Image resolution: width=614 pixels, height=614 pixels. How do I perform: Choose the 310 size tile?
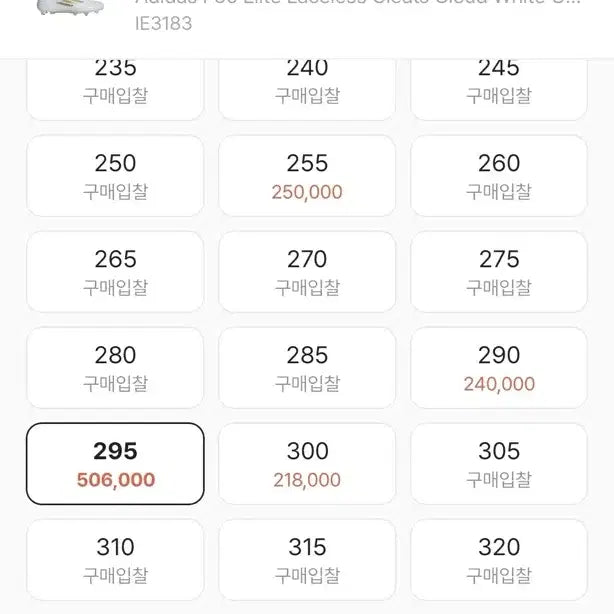tap(115, 560)
